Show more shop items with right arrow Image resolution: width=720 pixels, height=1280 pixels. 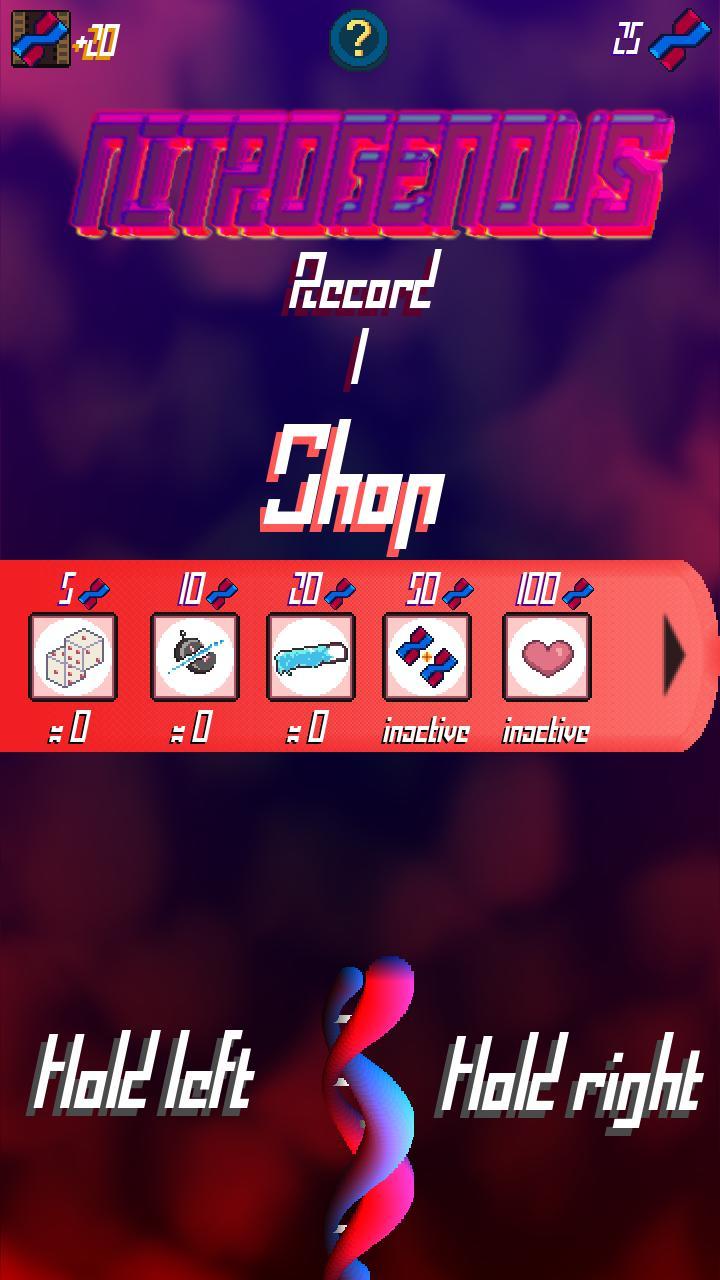[676, 657]
